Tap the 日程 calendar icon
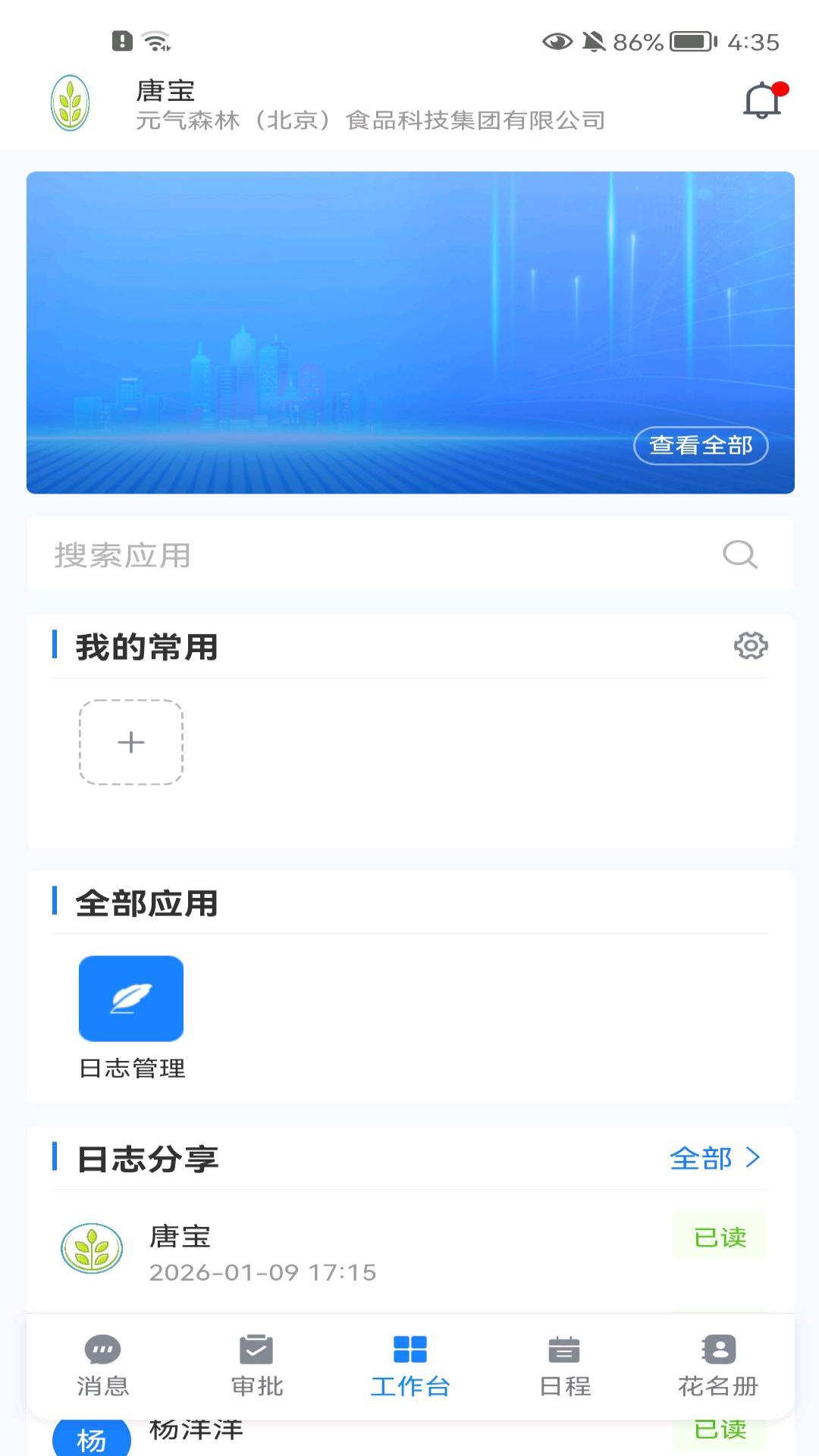 563,1350
